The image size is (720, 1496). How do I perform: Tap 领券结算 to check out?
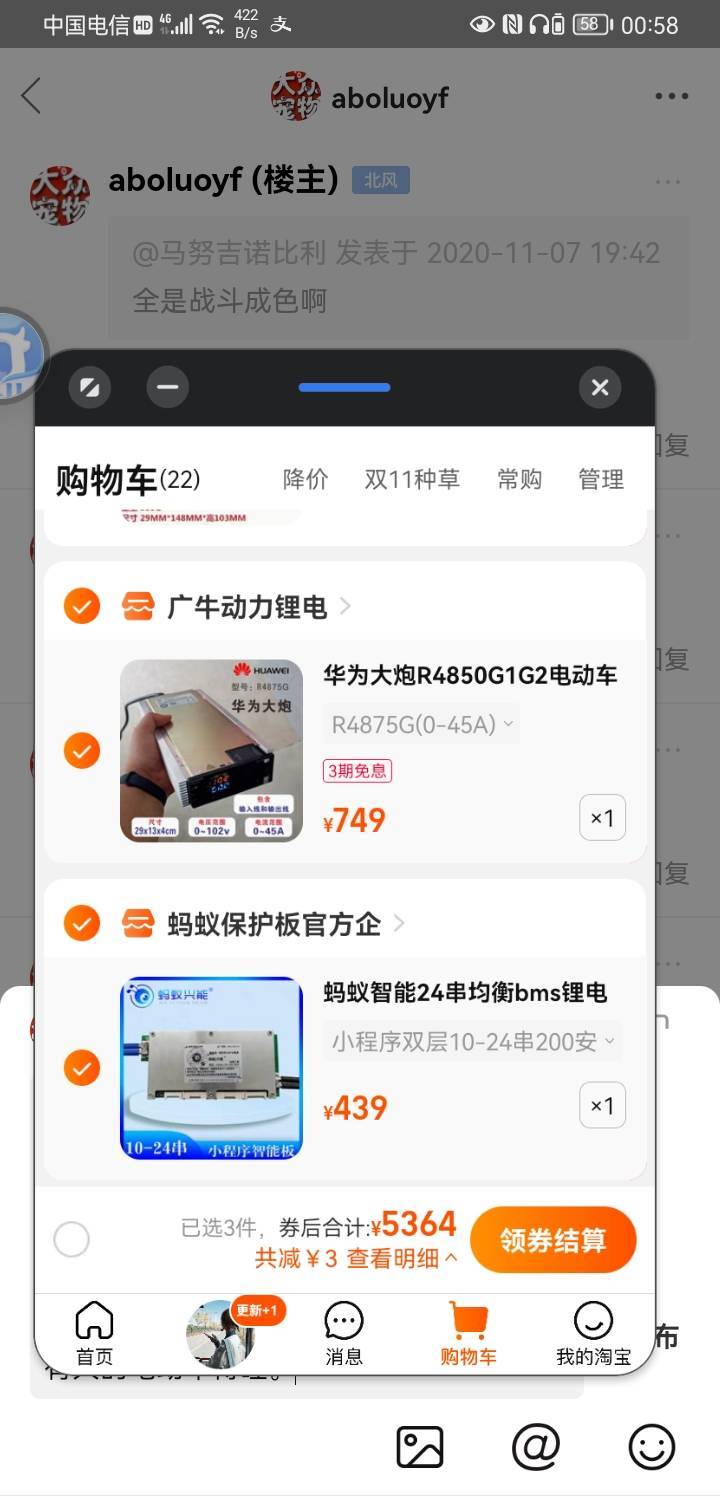point(553,1240)
